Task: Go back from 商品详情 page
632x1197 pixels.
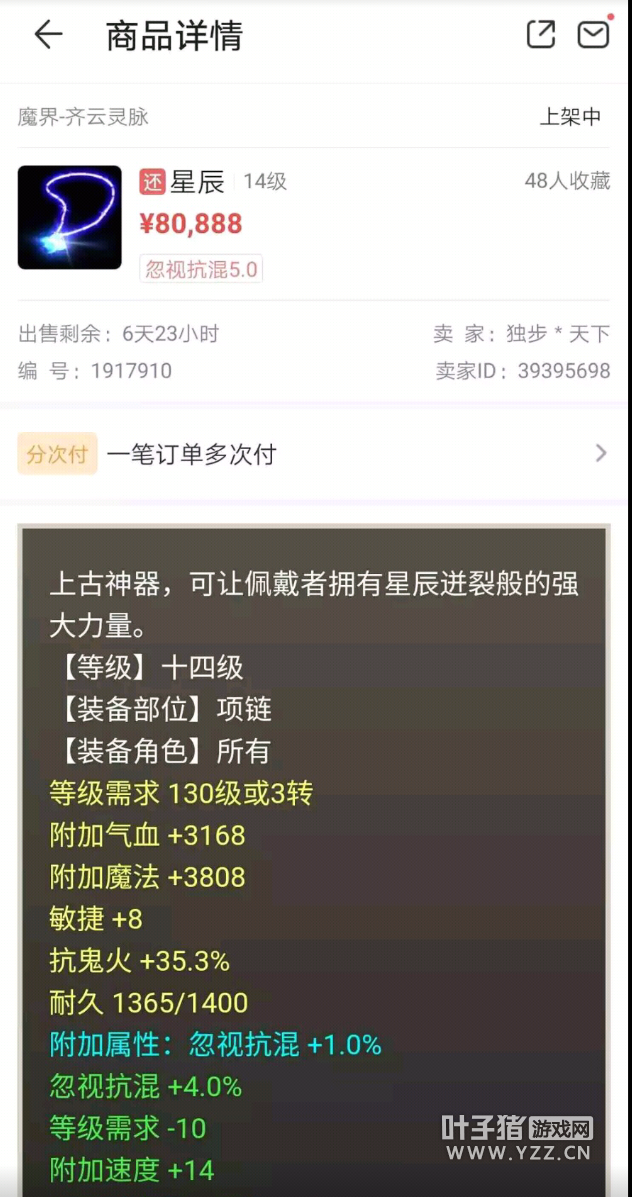Action: [48, 35]
